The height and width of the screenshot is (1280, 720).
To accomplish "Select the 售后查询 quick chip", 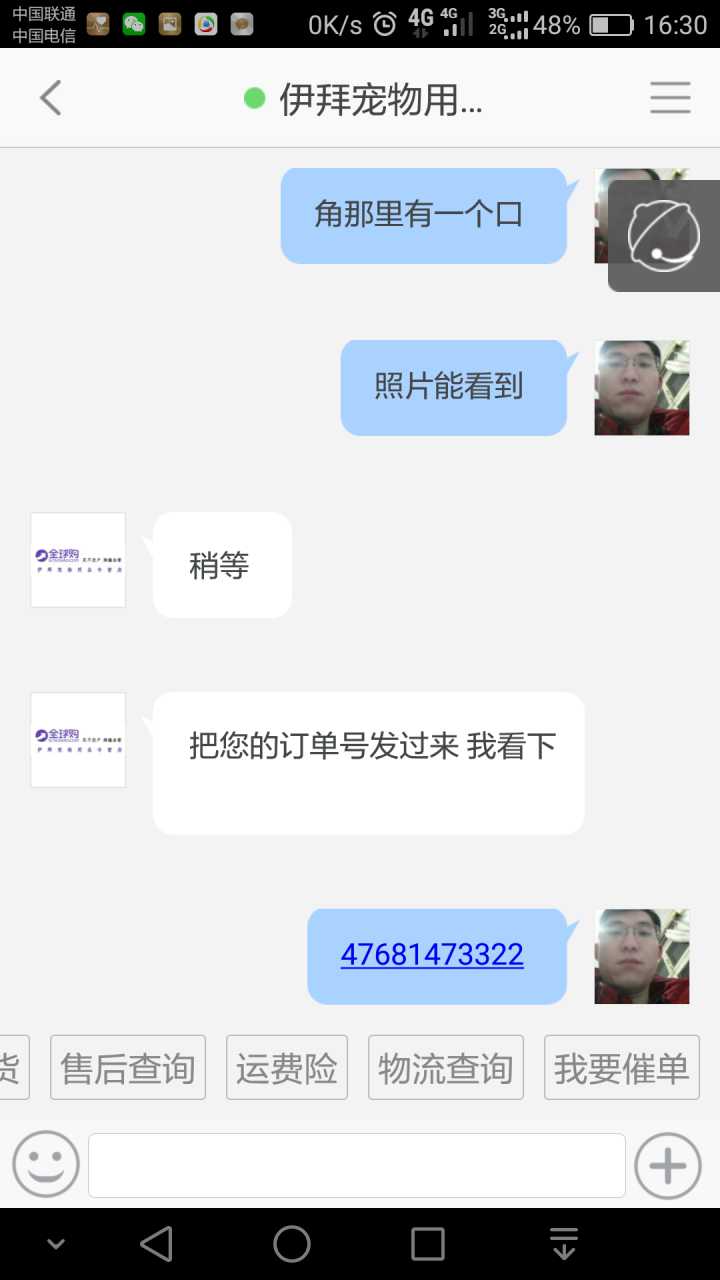I will click(x=128, y=1068).
